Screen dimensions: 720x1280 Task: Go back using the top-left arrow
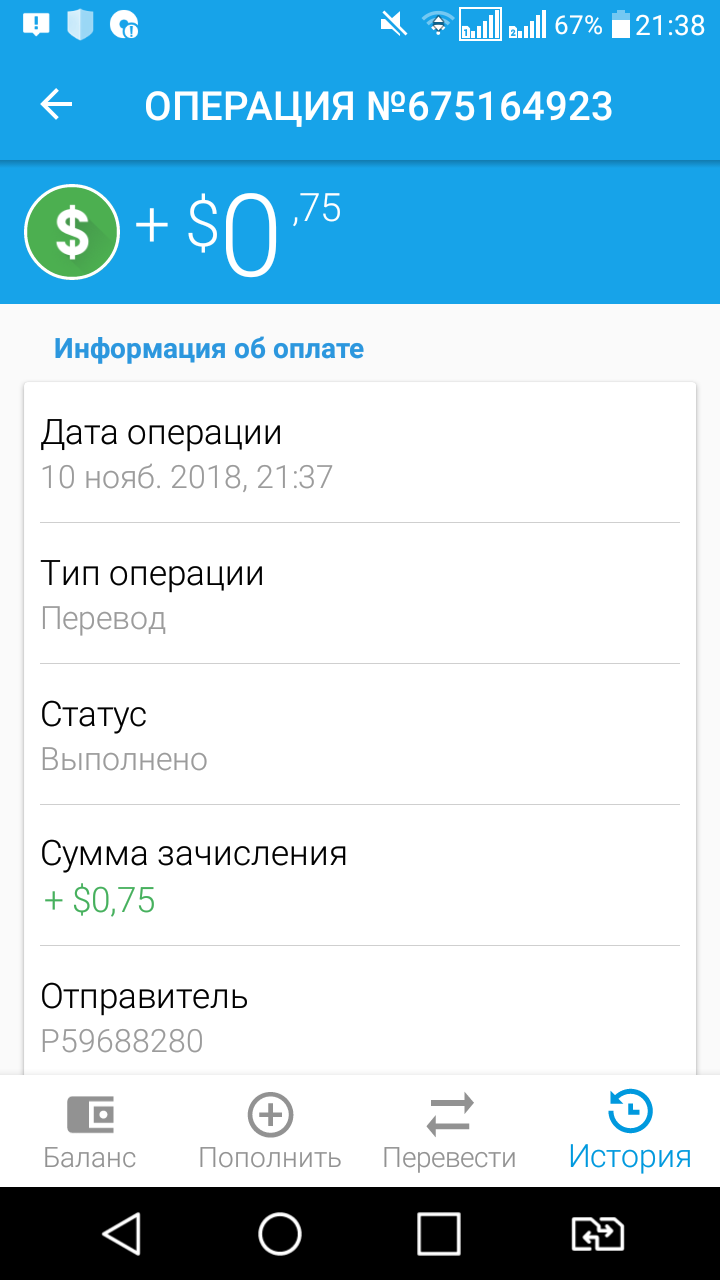[x=56, y=105]
